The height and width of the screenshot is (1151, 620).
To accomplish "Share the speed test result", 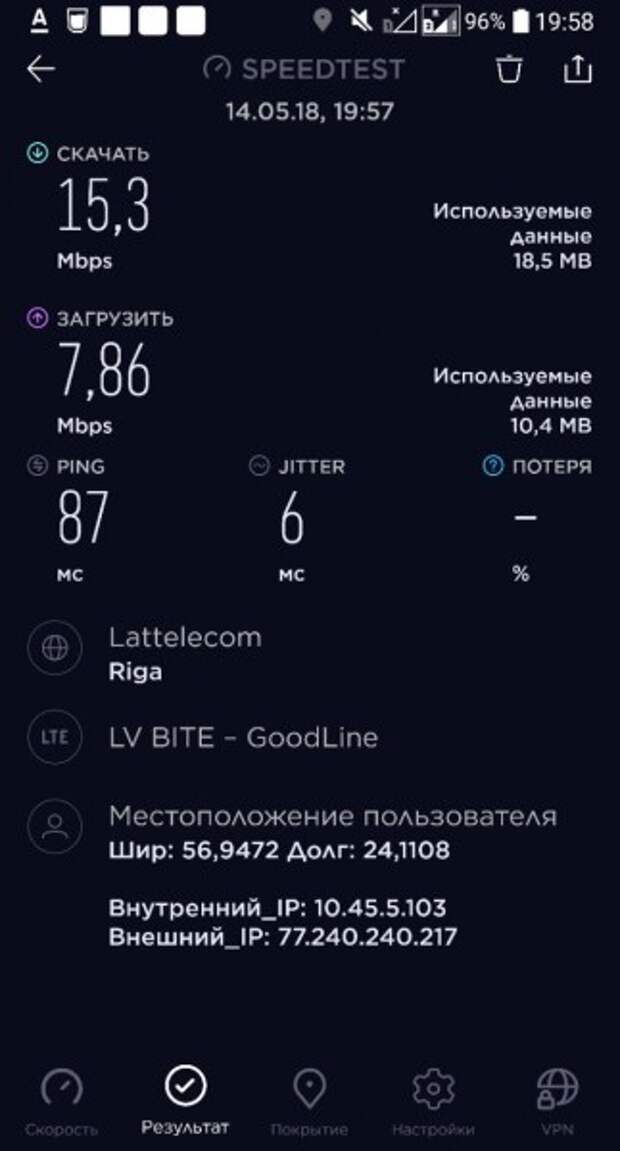I will [577, 68].
